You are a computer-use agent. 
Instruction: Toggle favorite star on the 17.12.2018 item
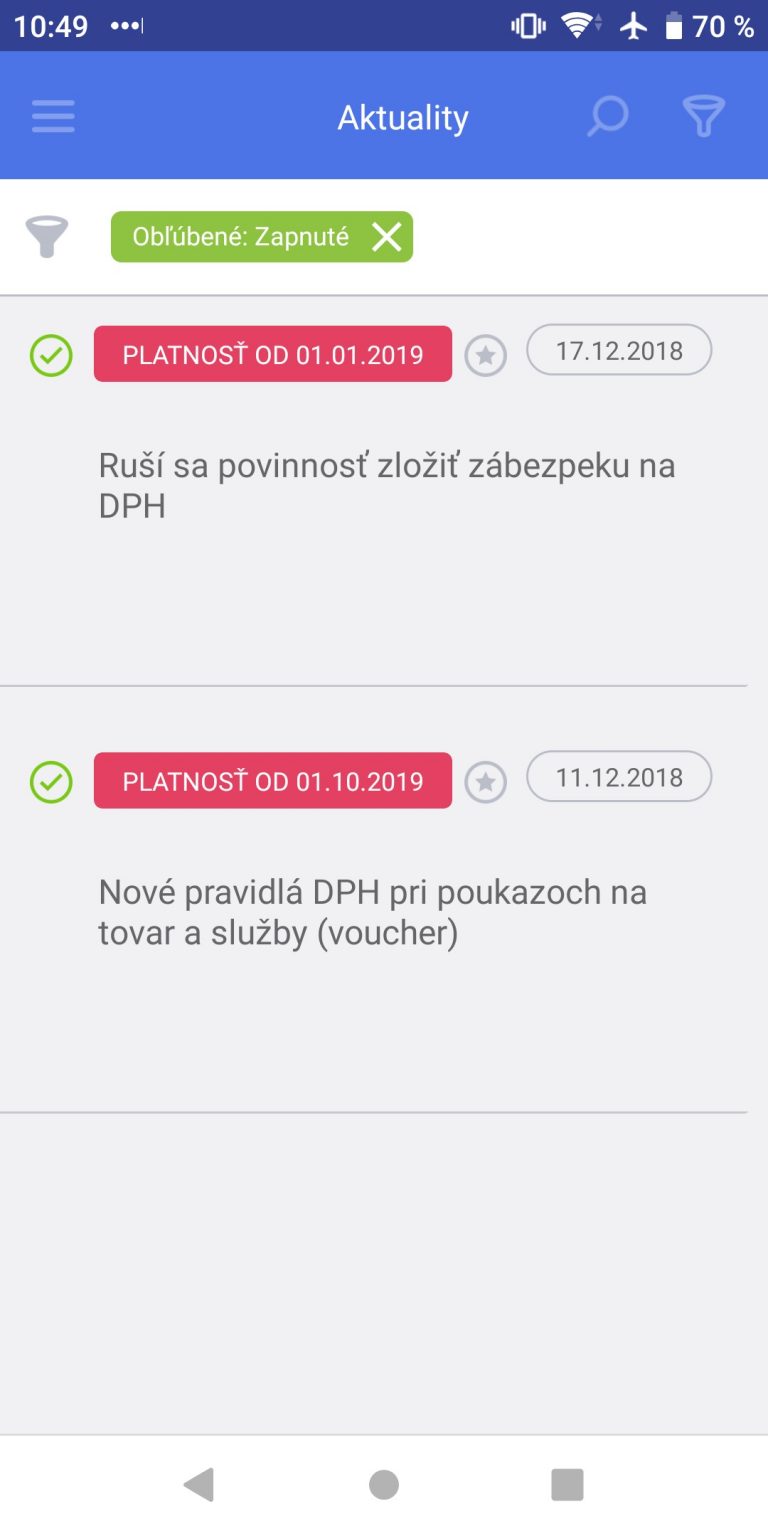tap(486, 356)
